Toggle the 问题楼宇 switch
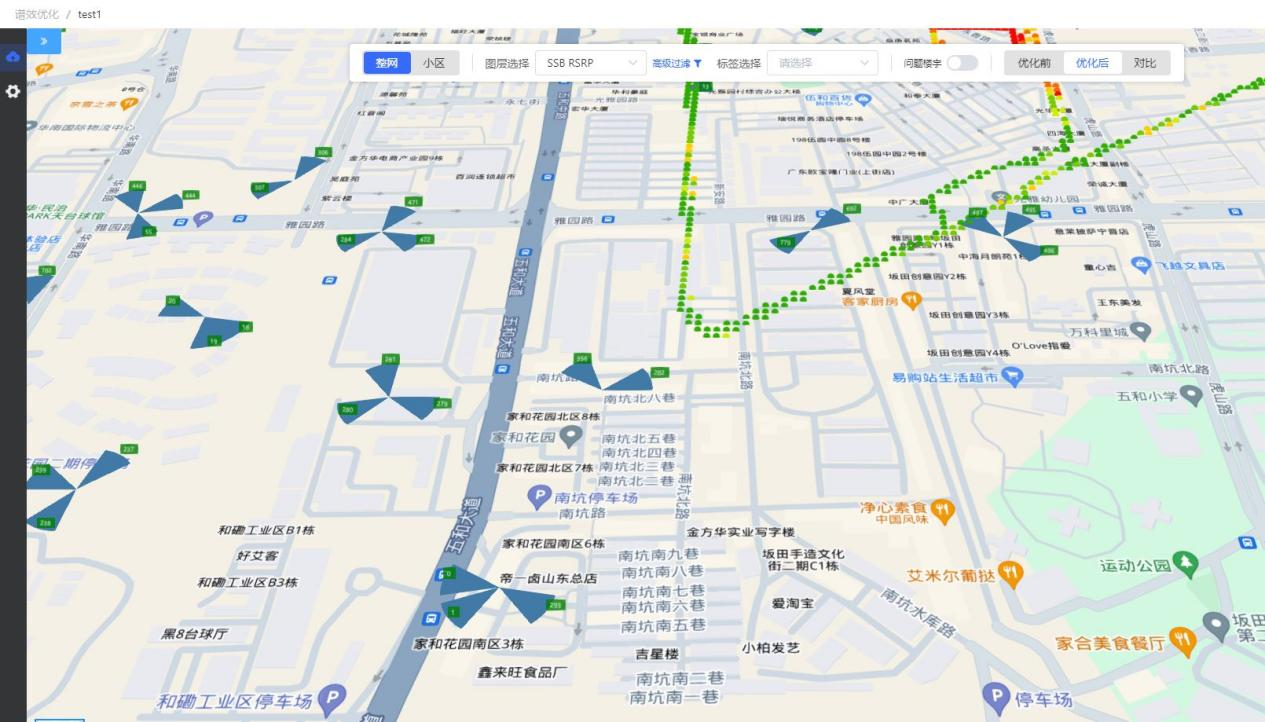 point(962,63)
